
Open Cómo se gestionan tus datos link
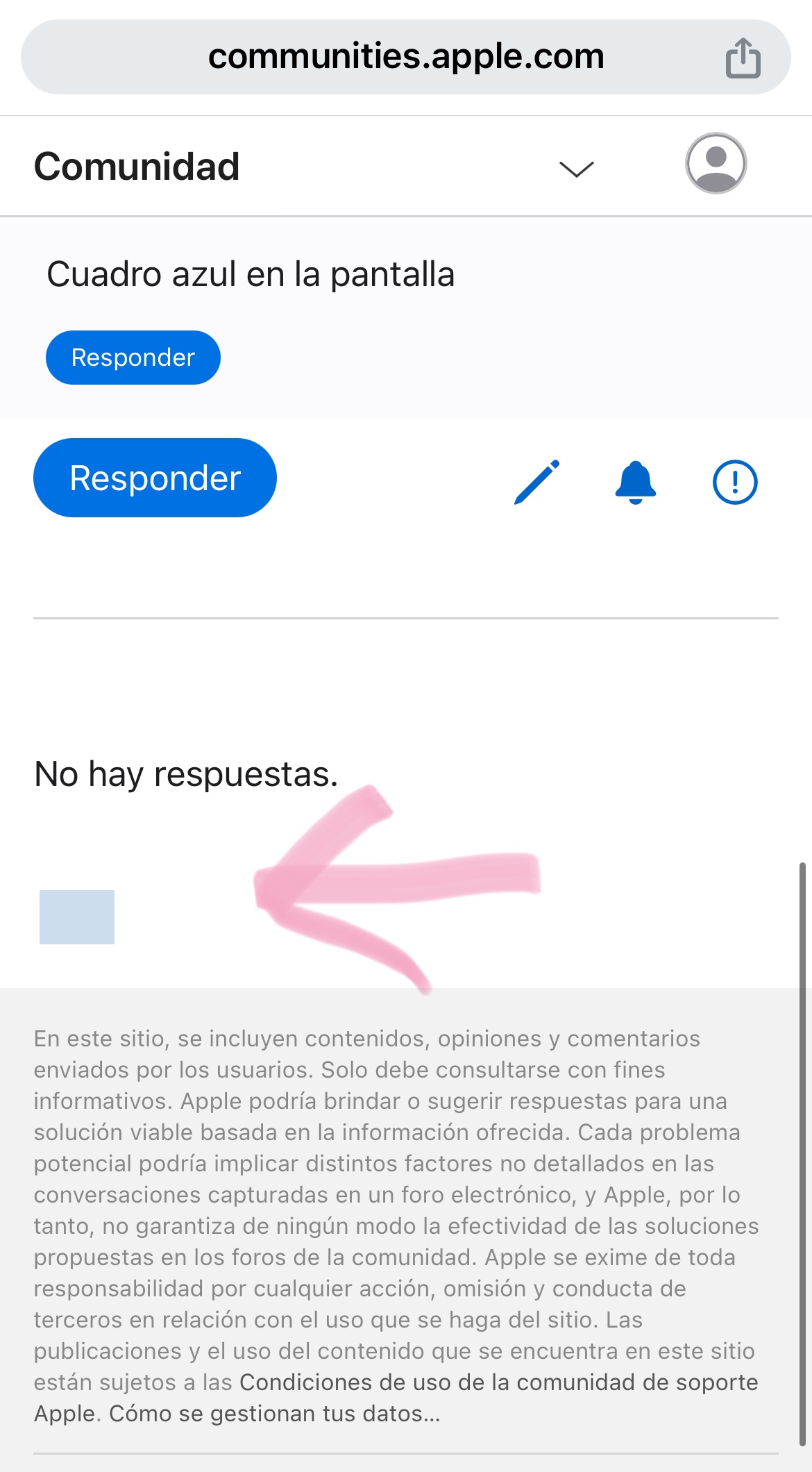coord(274,1413)
